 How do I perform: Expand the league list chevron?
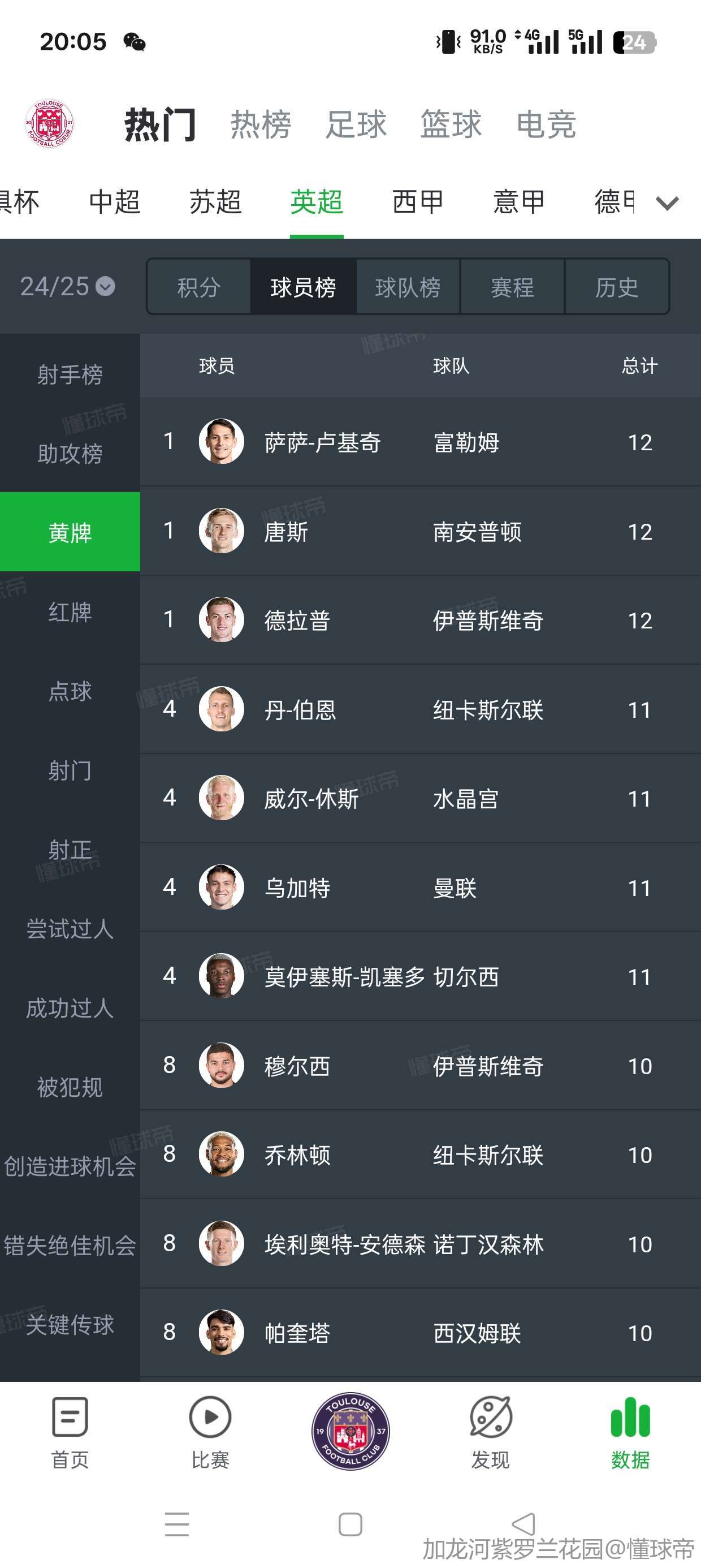[x=667, y=203]
